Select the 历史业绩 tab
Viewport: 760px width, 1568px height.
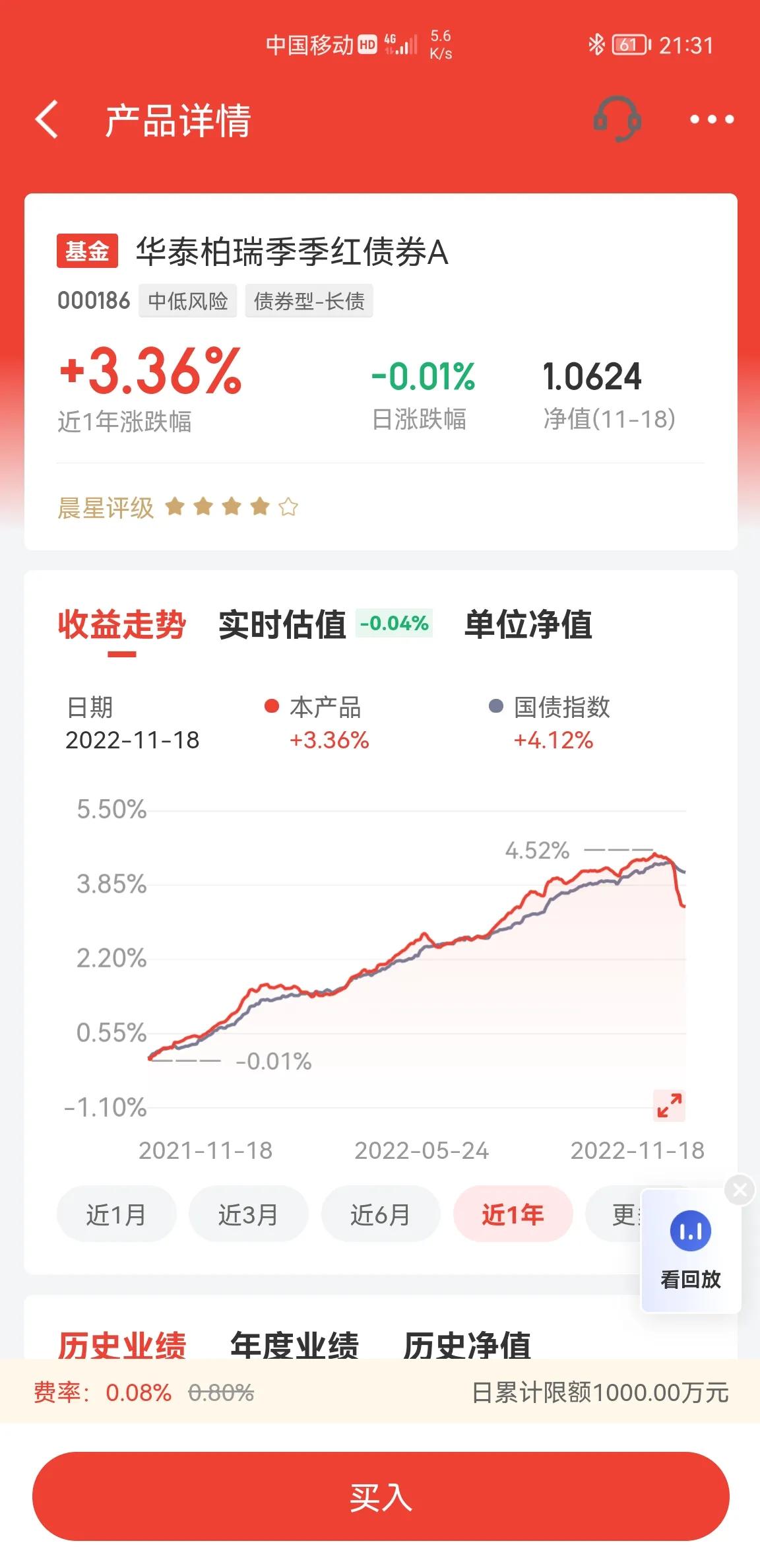coord(122,1345)
